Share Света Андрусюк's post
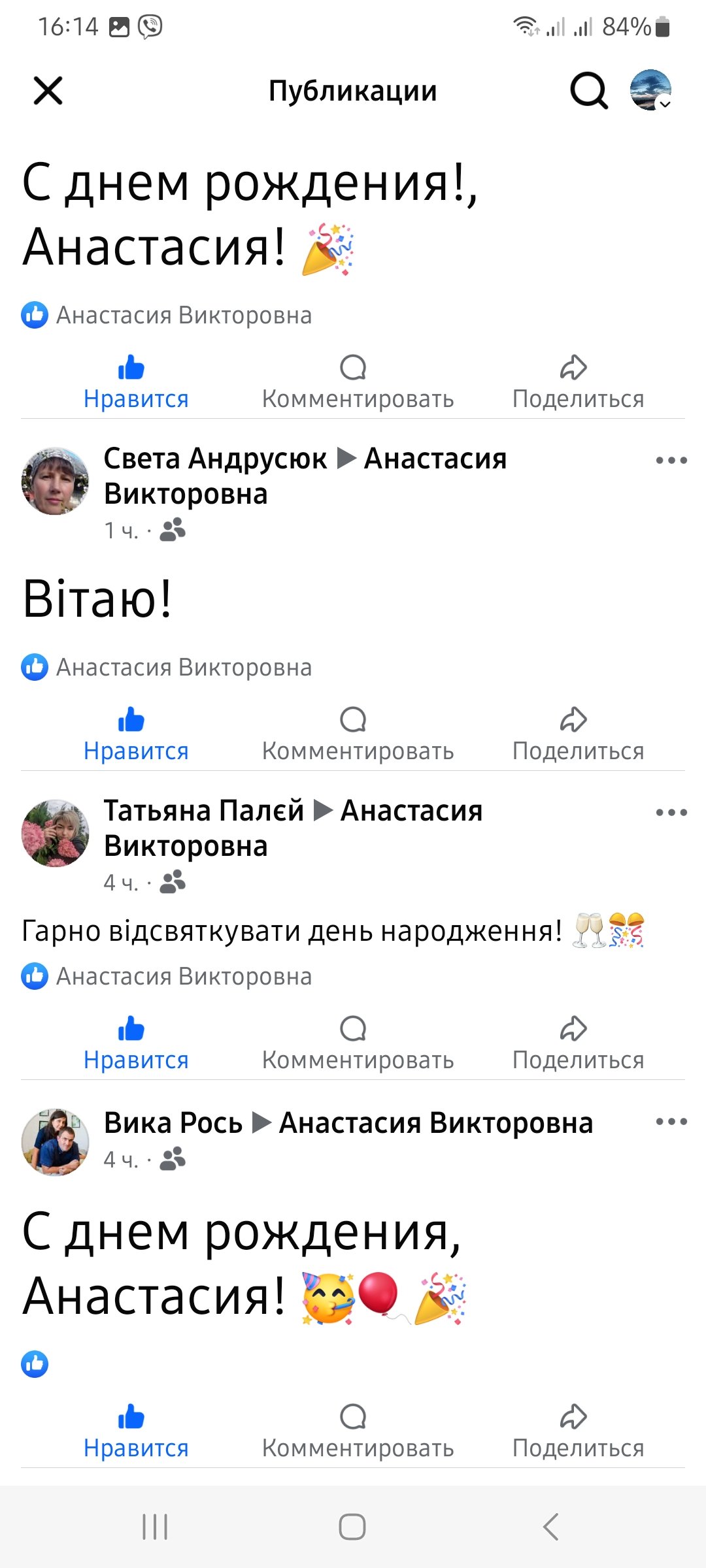Image resolution: width=706 pixels, height=1568 pixels. click(x=578, y=734)
